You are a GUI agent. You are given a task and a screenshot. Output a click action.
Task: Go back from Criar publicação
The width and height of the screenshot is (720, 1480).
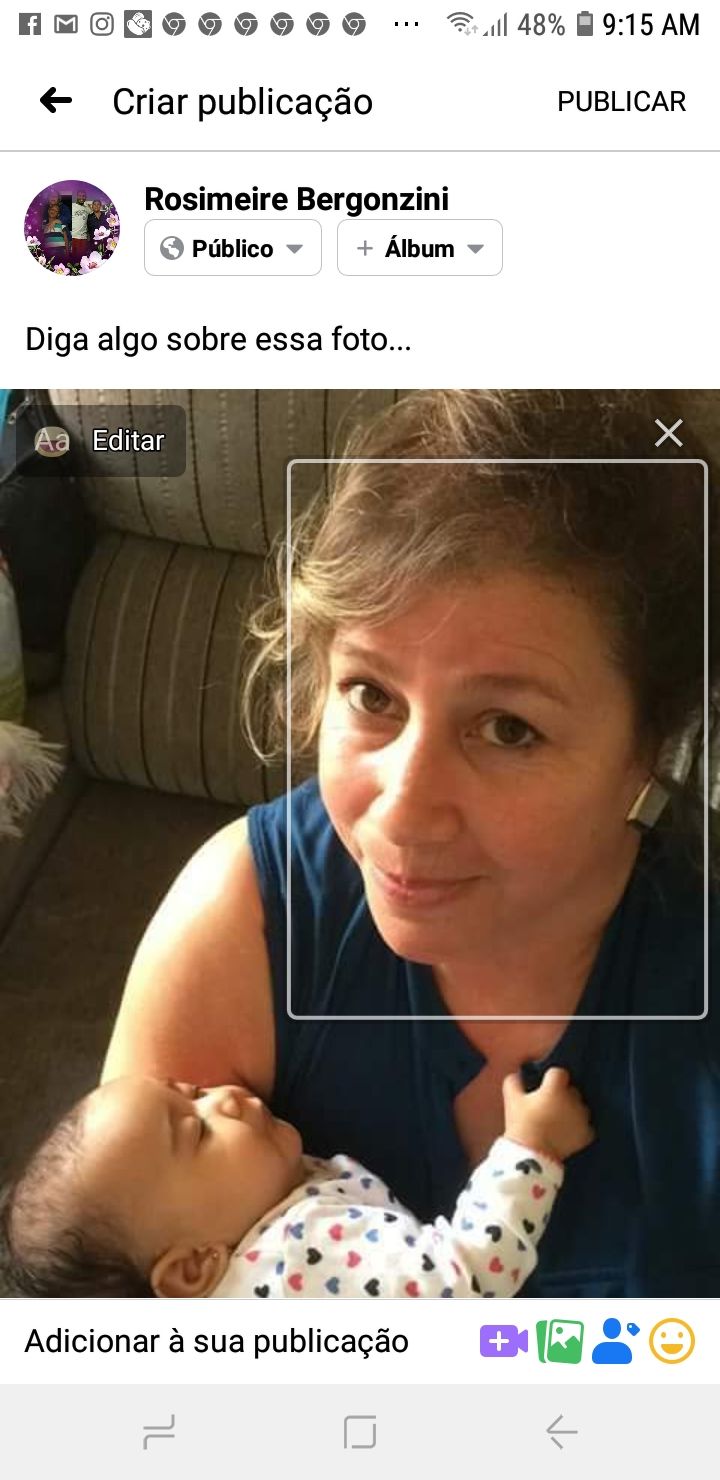click(x=56, y=101)
